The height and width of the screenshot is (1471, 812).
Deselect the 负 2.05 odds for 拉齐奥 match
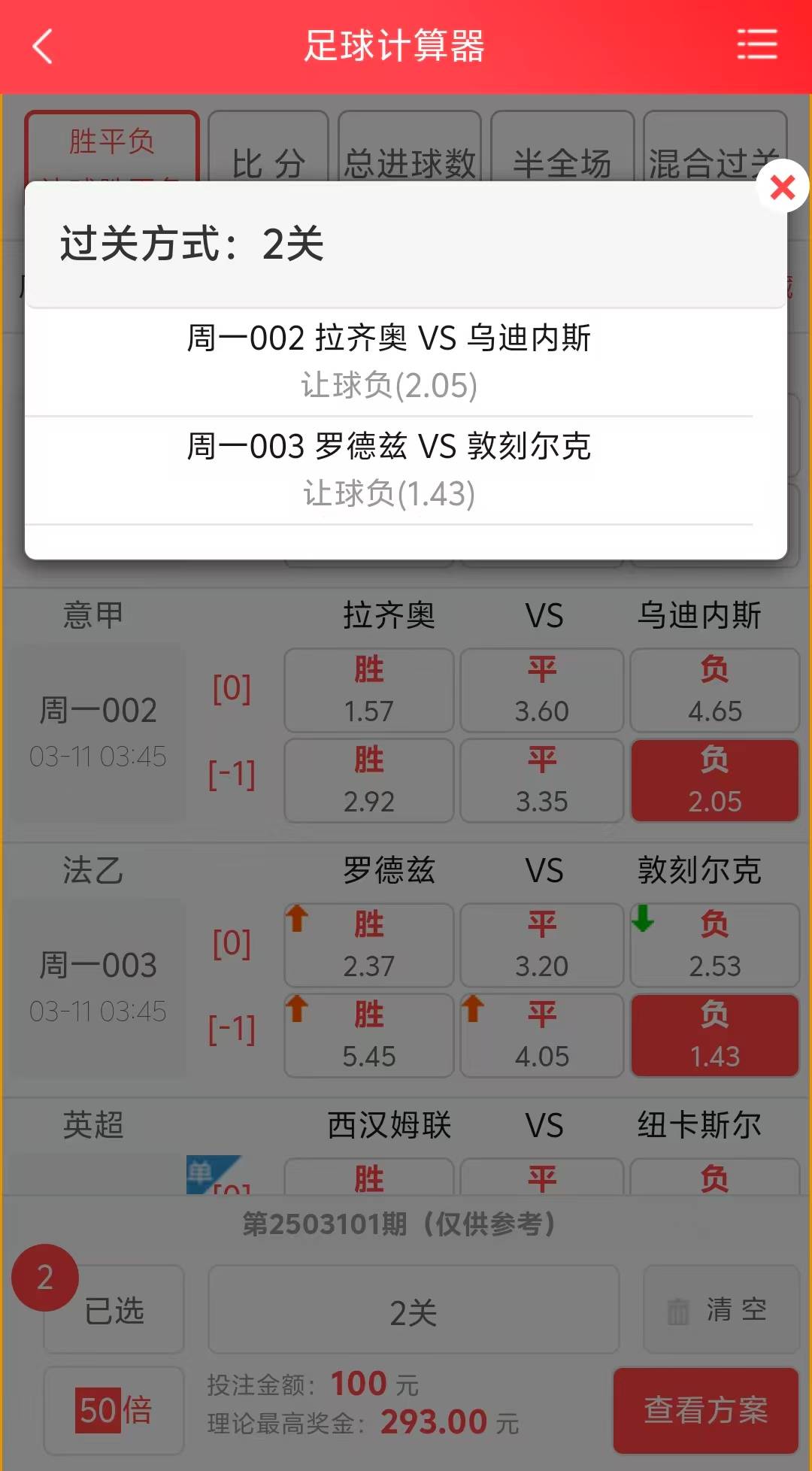714,780
